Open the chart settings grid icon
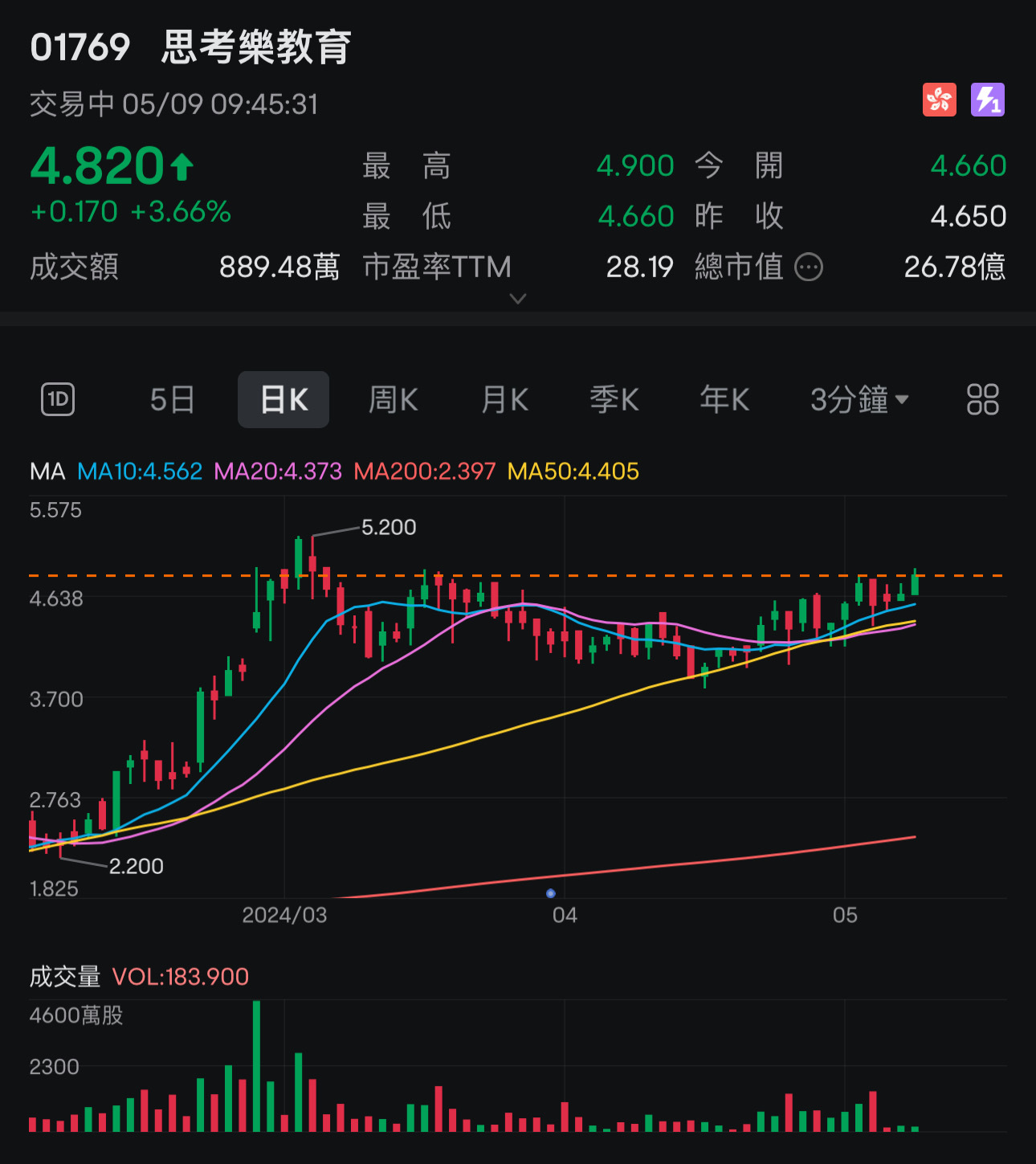The width and height of the screenshot is (1036, 1164). point(982,399)
